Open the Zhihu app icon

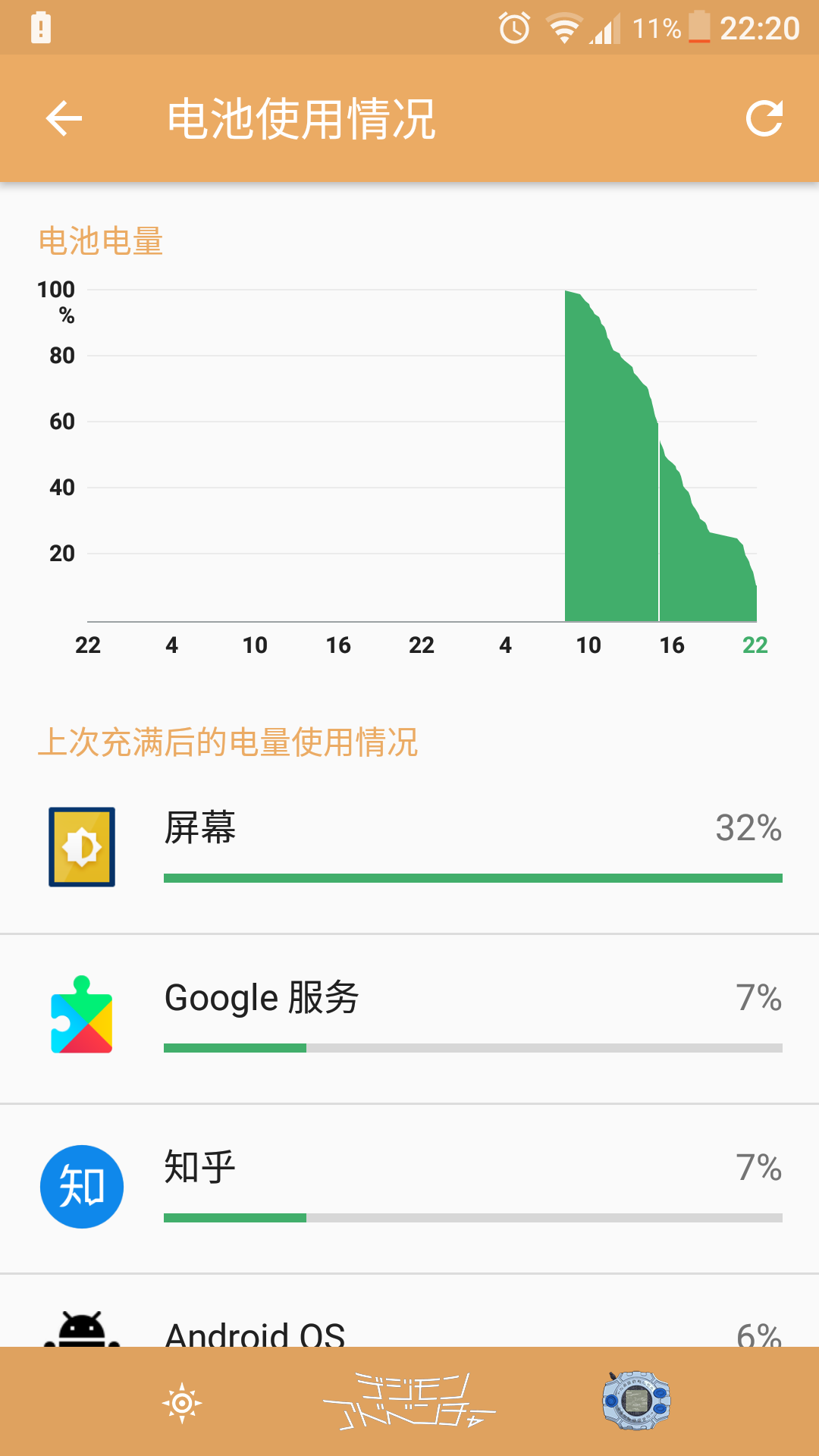click(x=81, y=1187)
